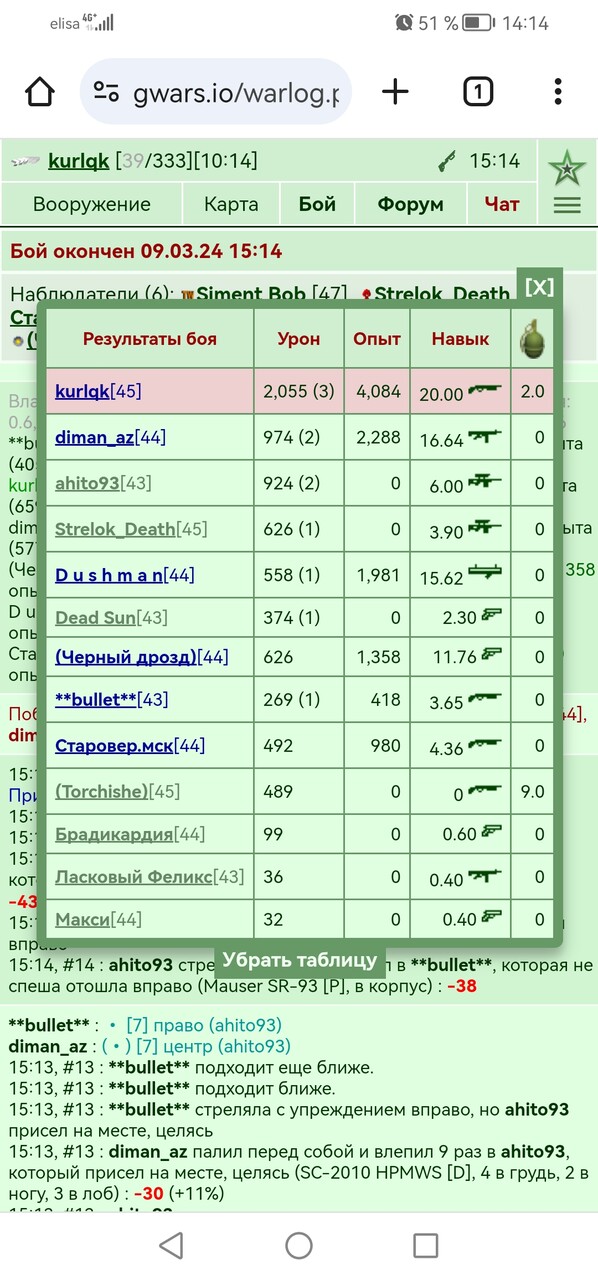This screenshot has width=598, height=1280.
Task: Close the battle results table with [X]
Action: (539, 288)
